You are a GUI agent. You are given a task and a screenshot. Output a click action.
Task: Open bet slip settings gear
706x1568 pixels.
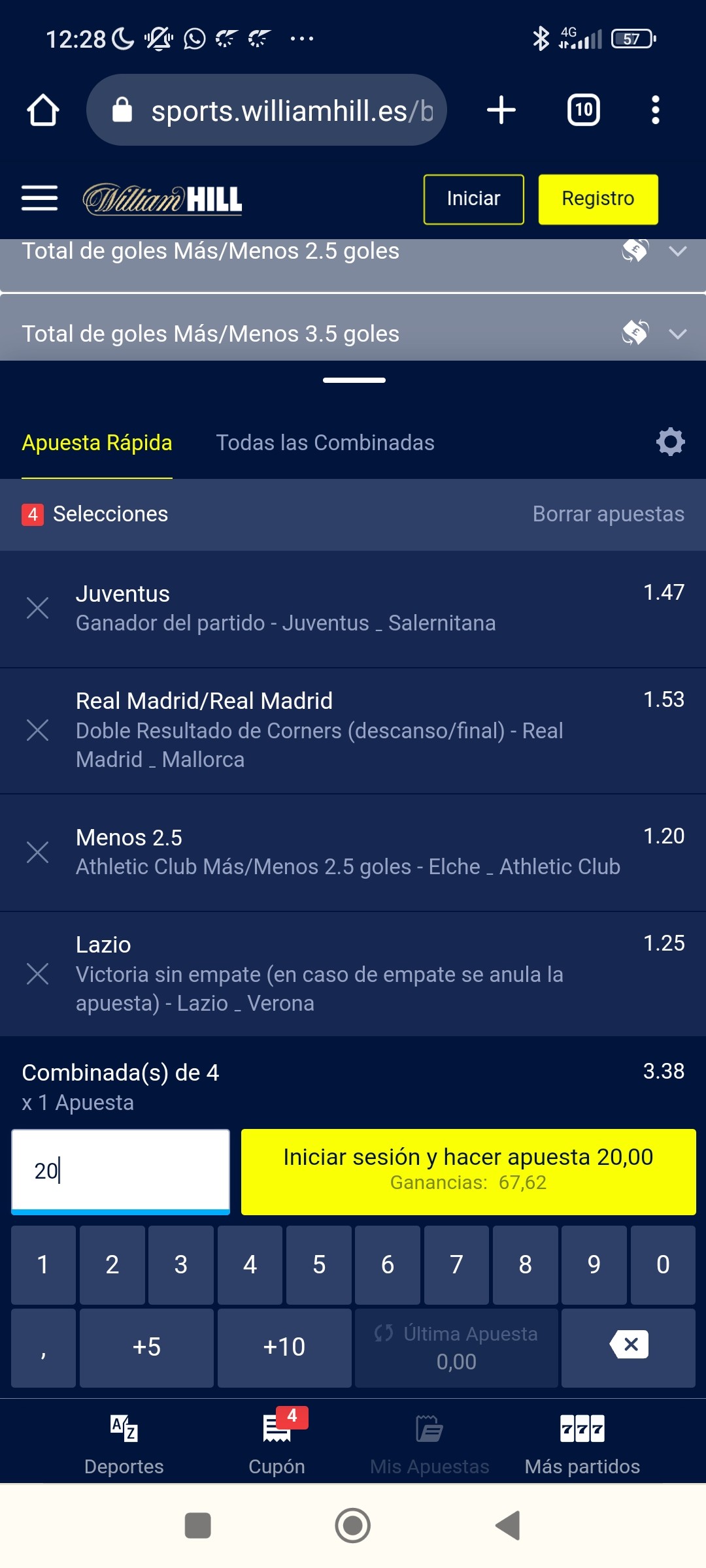[x=670, y=442]
